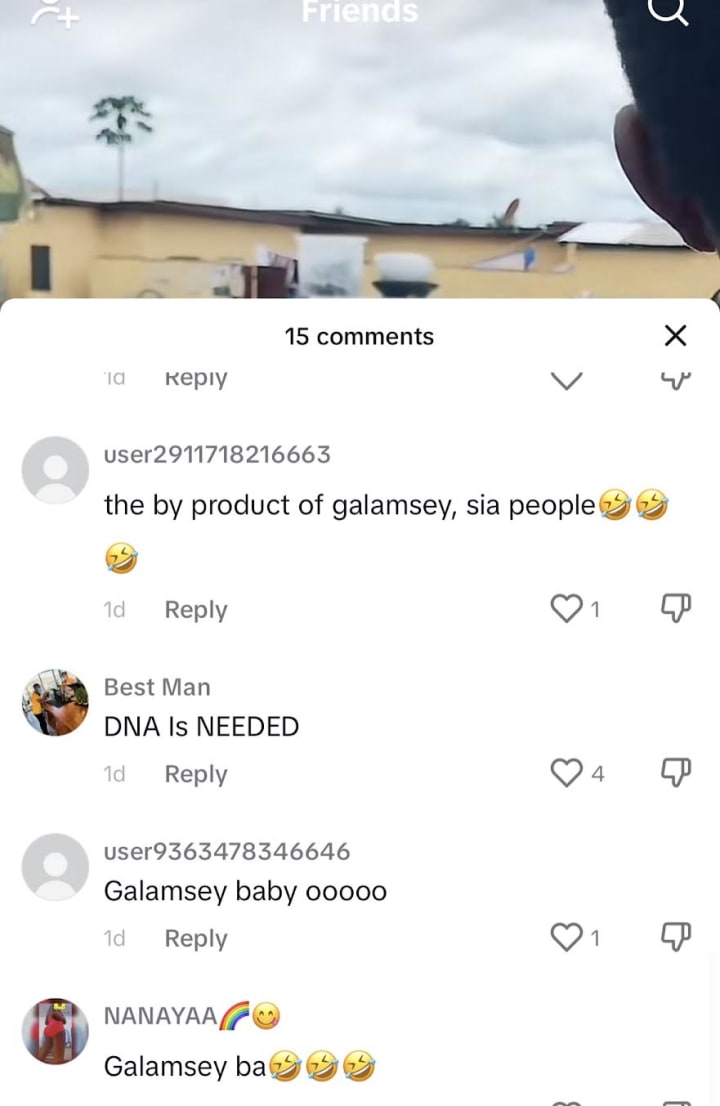Close the comments panel
Screen dimensions: 720x1106
(676, 336)
